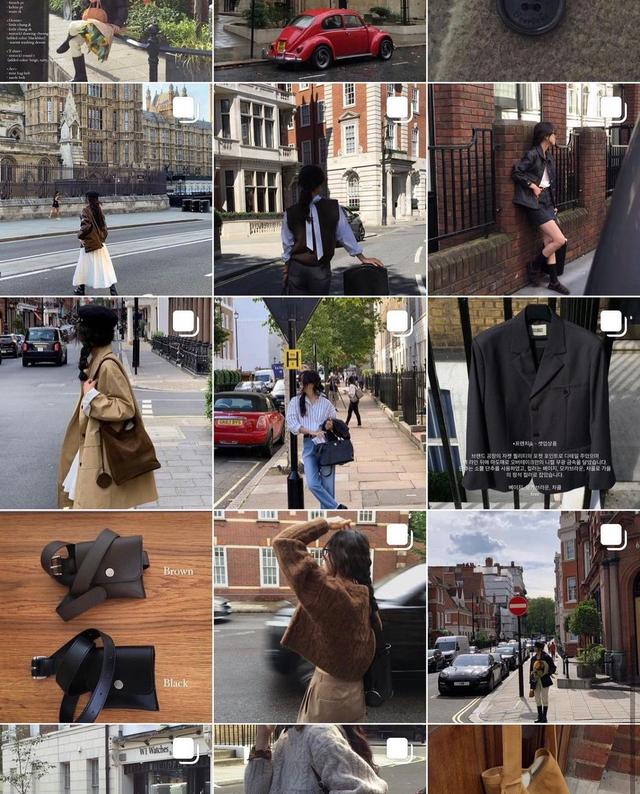The width and height of the screenshot is (640, 794).
Task: View the post of the woman with a white scarf and suitcase
Action: tap(319, 190)
